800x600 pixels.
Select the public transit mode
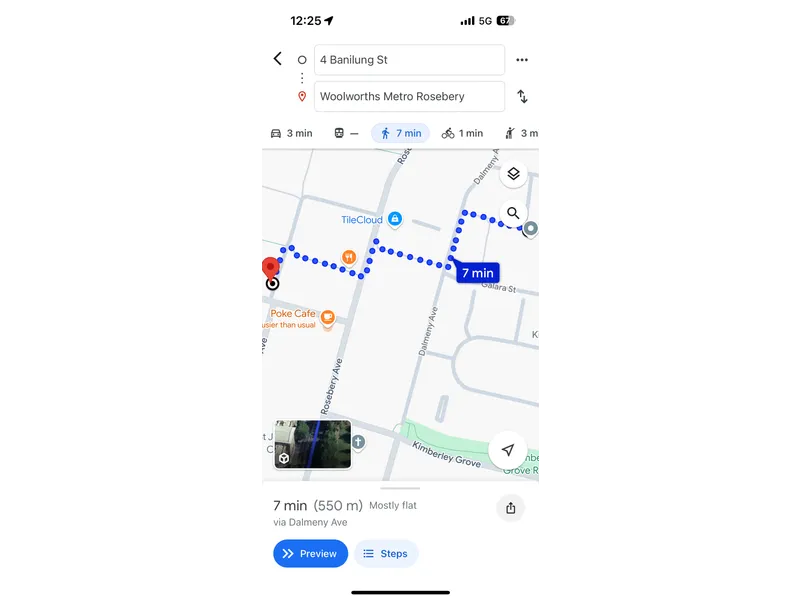tap(345, 133)
